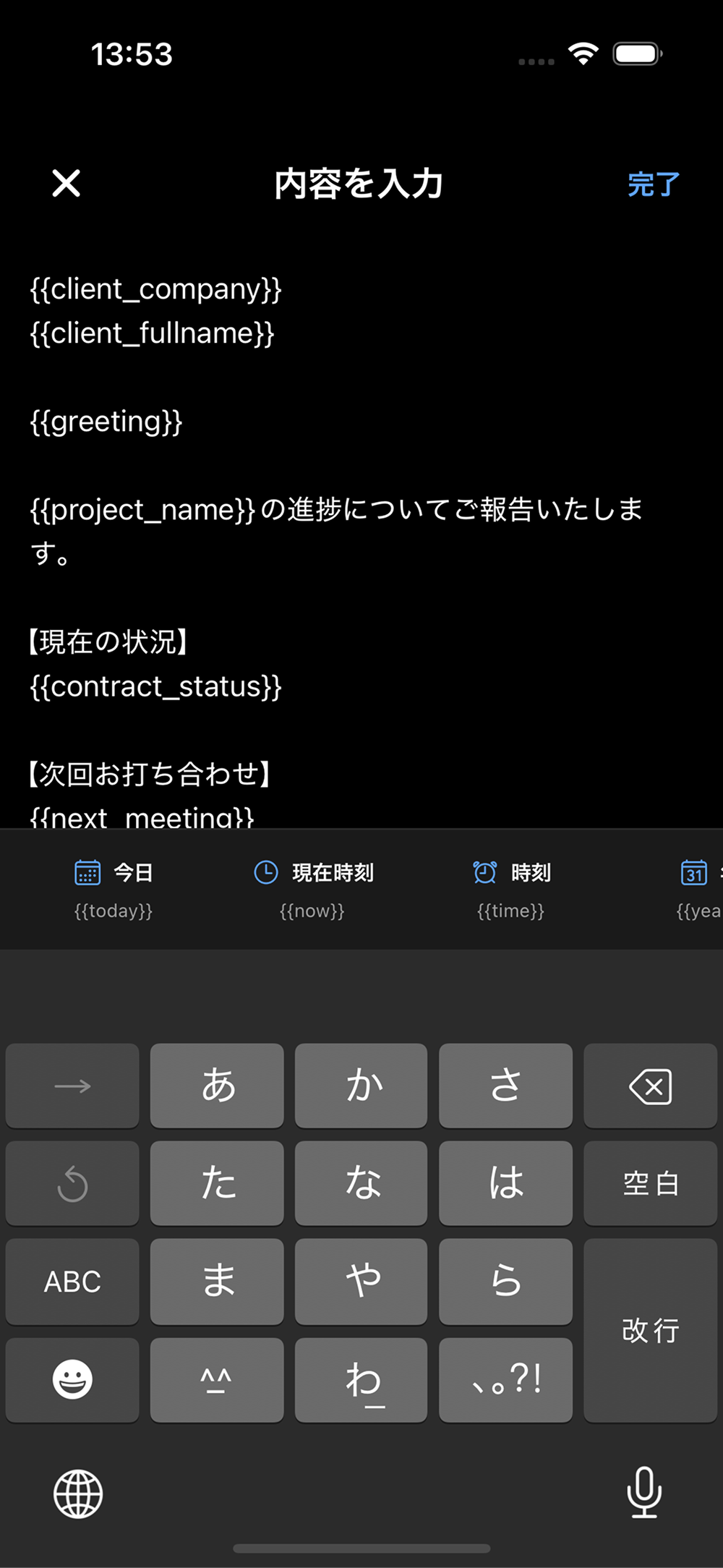723x1568 pixels.
Task: Tap the kaomoji ^^ key
Action: tap(216, 1379)
